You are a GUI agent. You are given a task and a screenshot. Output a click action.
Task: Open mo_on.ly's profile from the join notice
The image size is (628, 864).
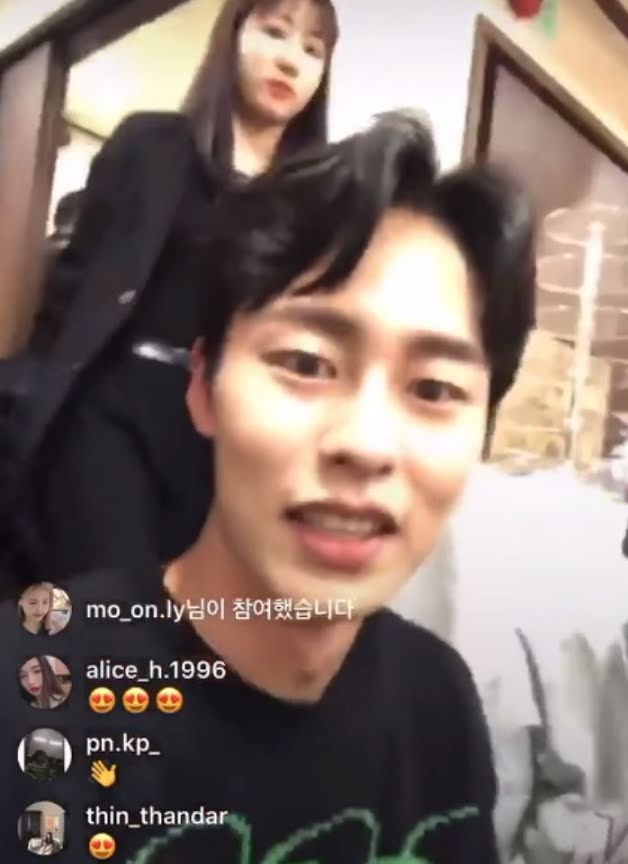click(x=45, y=610)
